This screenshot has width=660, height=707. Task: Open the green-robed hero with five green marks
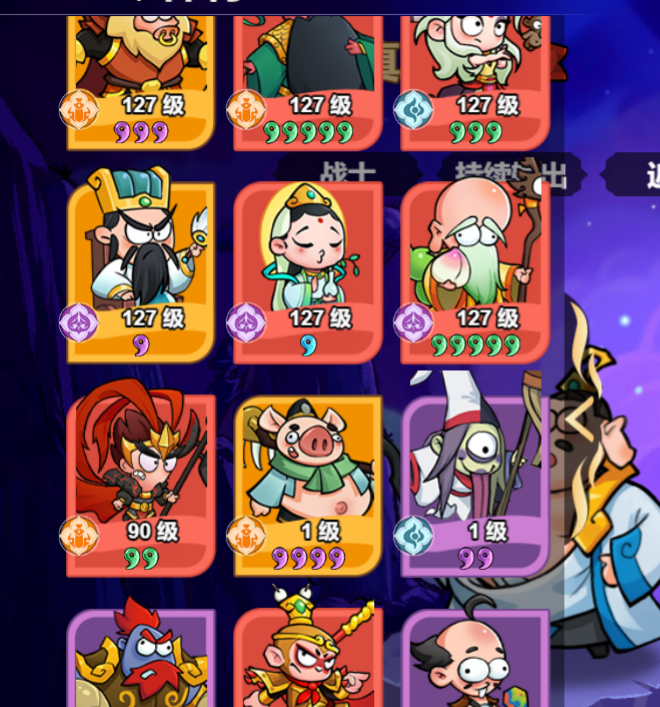tap(308, 70)
